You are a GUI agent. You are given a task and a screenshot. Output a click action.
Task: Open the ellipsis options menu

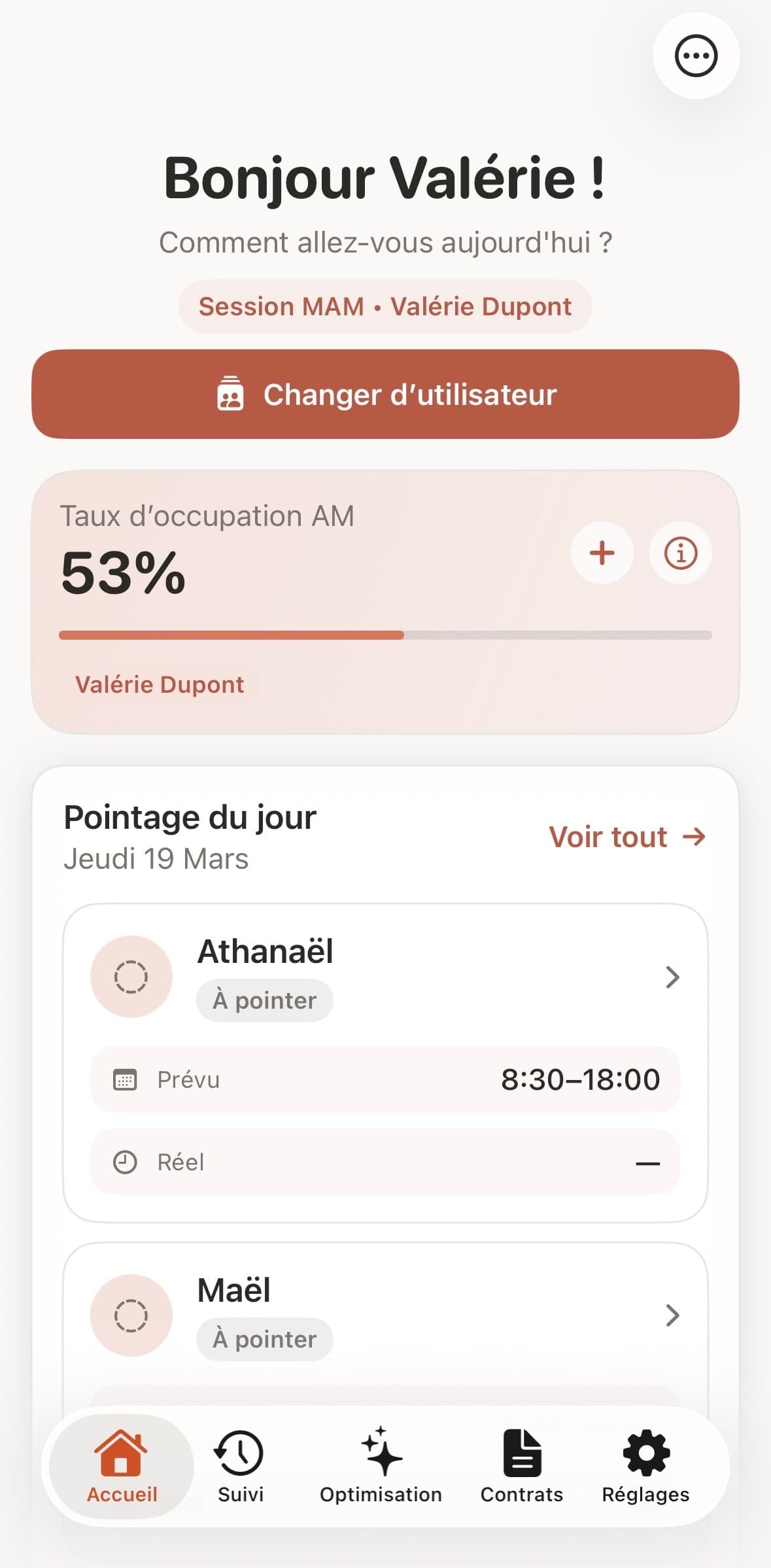695,56
